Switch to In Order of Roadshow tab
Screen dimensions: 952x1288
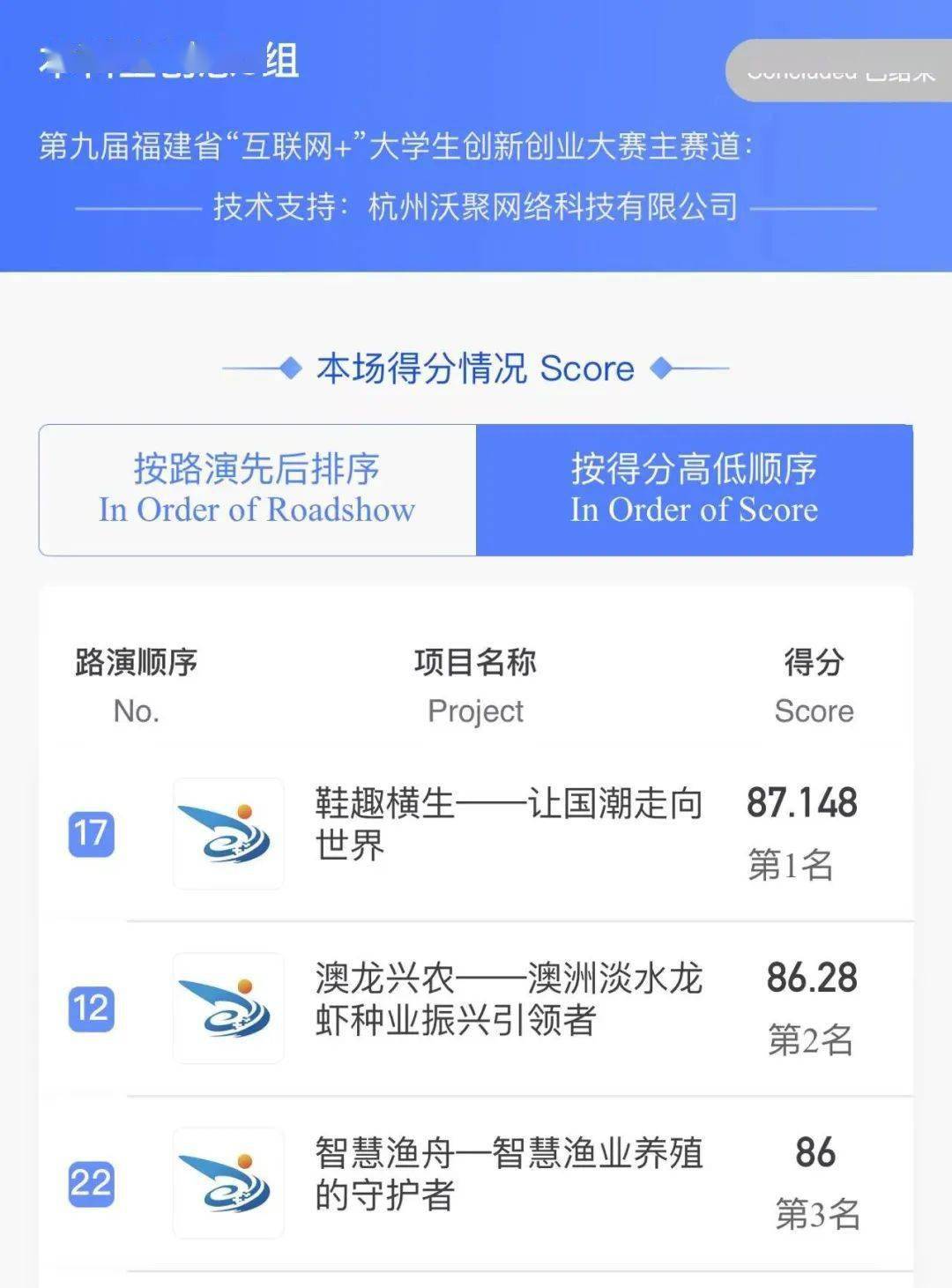point(257,489)
